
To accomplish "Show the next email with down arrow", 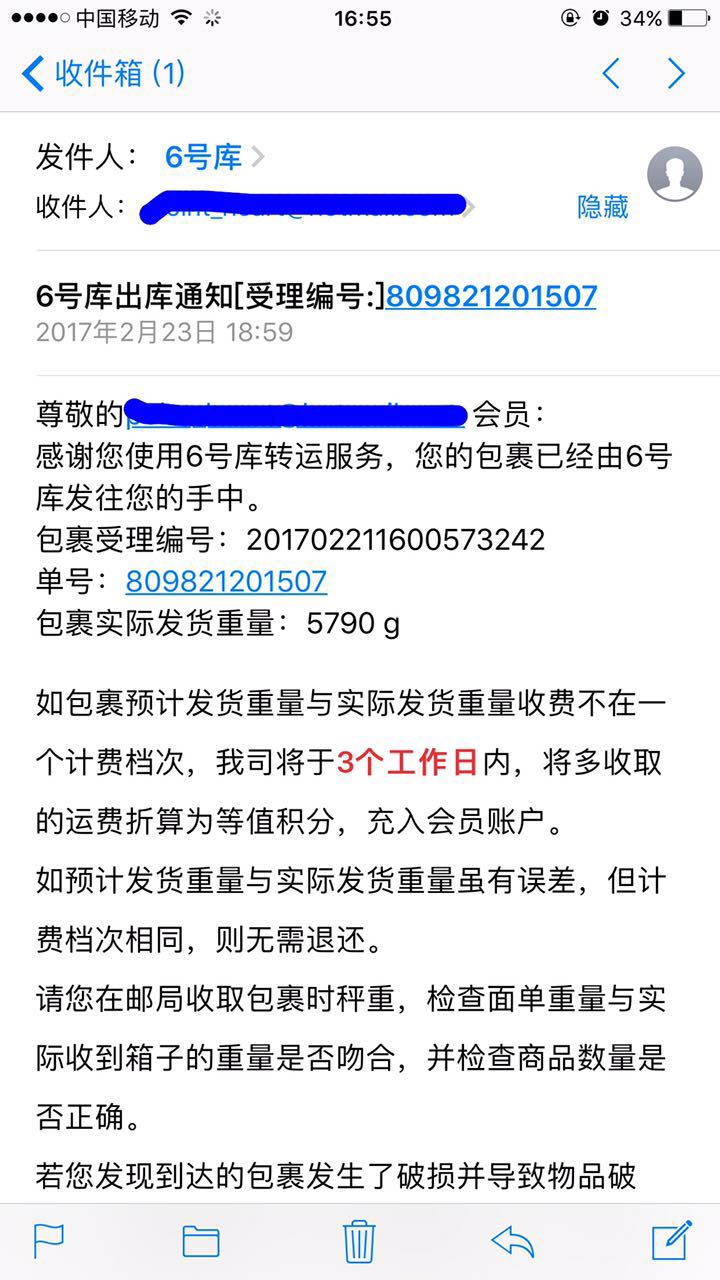I will tap(677, 74).
